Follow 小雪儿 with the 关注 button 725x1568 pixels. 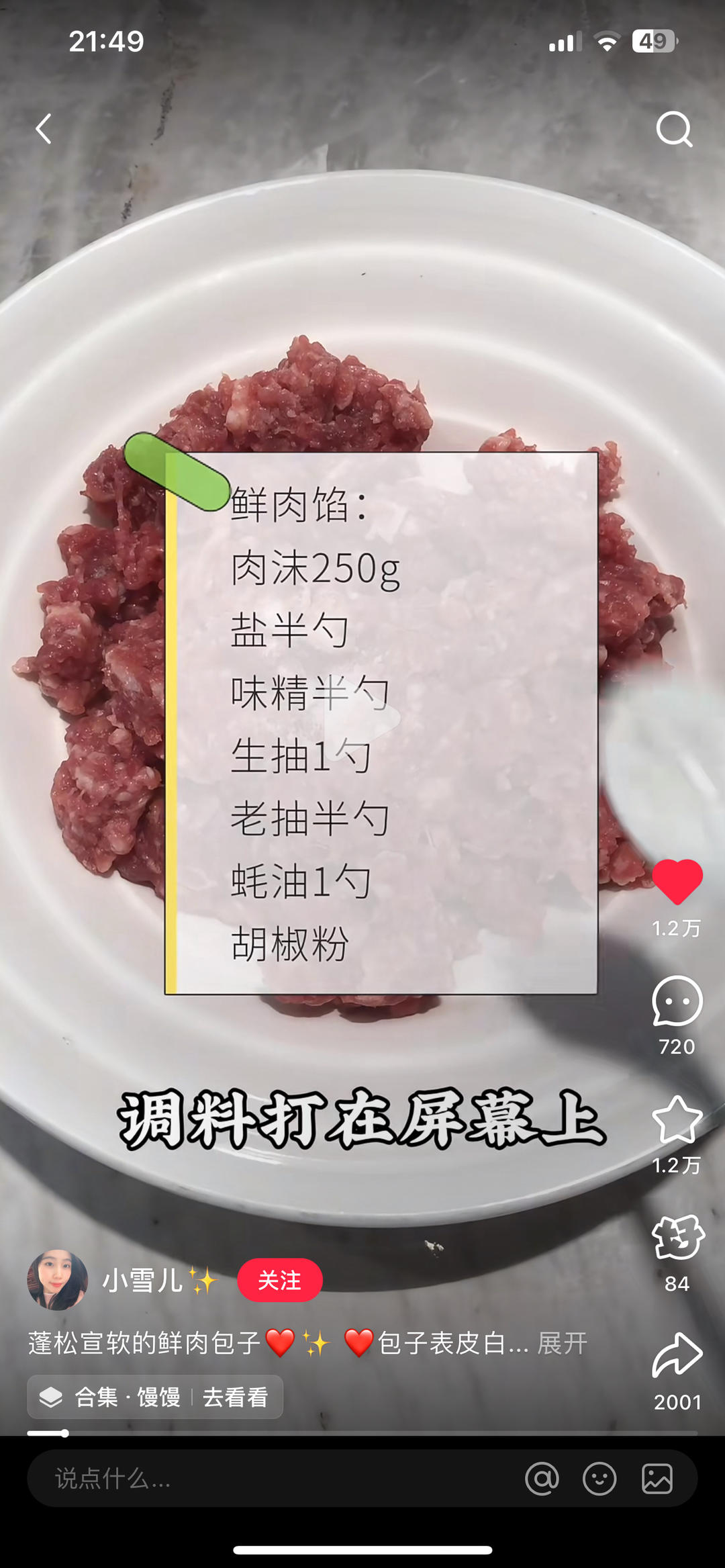coord(279,1280)
